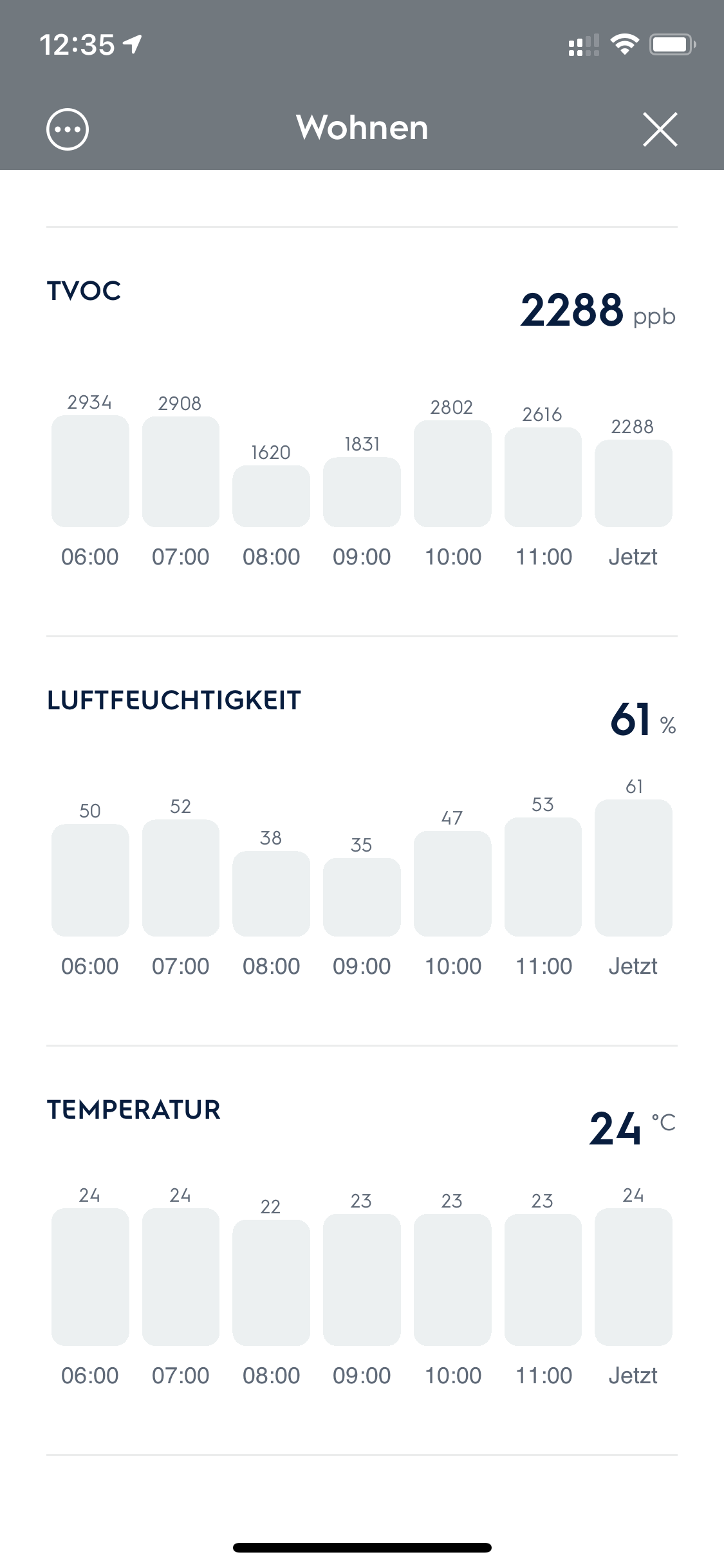Viewport: 724px width, 1568px height.
Task: Select the 06:00 bar in TVOC chart
Action: click(x=90, y=471)
